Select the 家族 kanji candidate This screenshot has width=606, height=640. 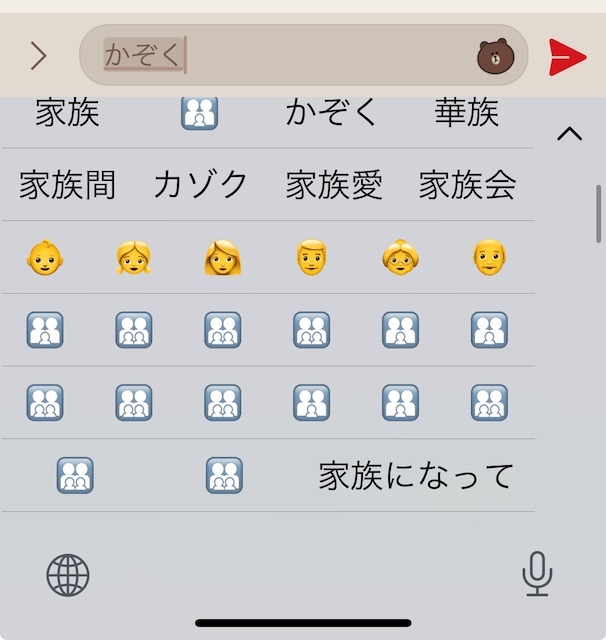click(67, 113)
